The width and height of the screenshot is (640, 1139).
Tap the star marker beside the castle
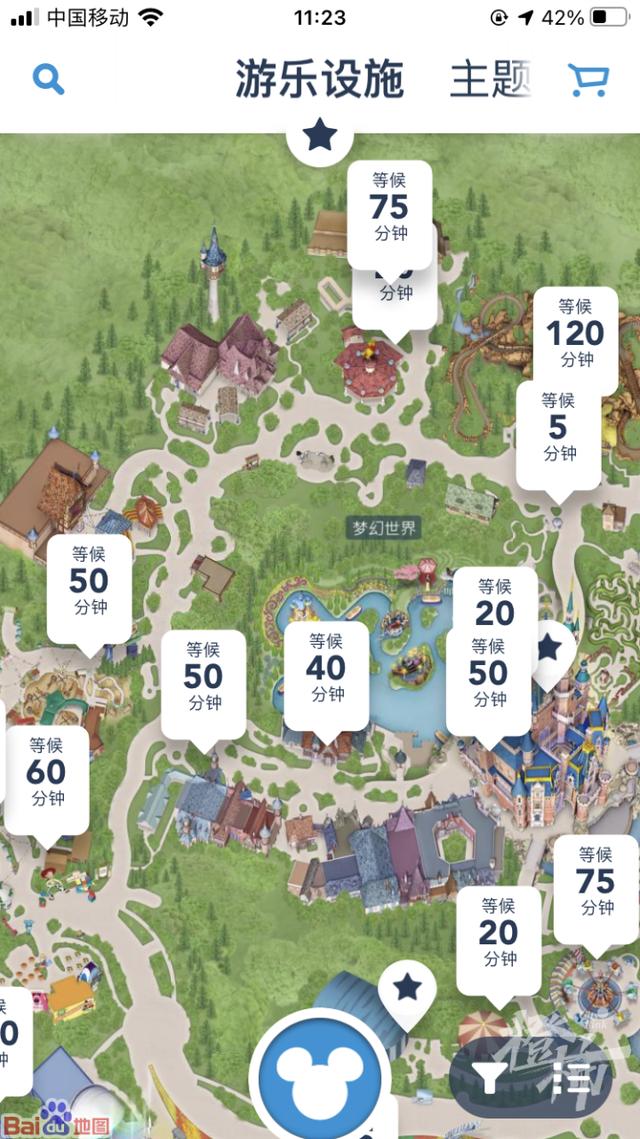point(549,649)
